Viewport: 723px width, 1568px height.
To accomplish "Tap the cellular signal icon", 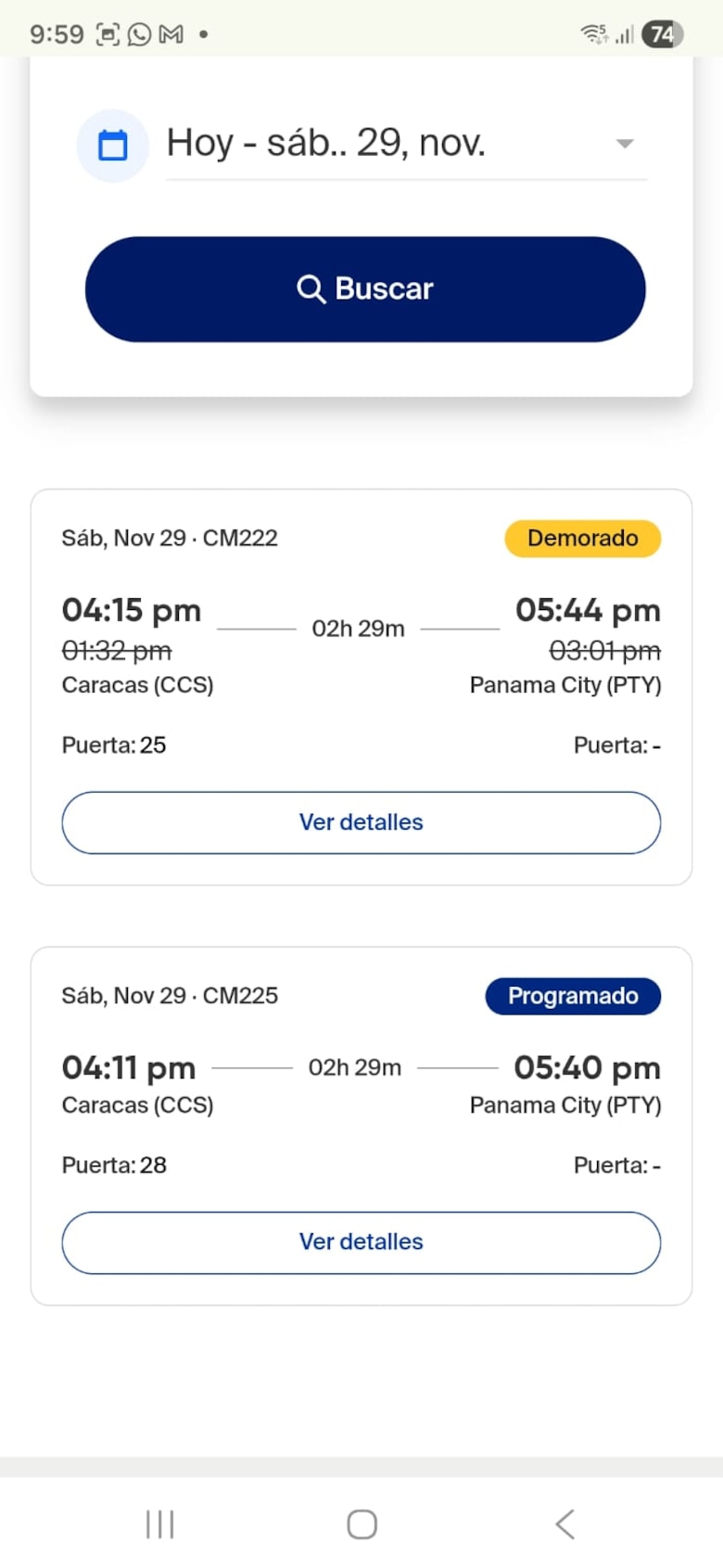I will point(623,34).
